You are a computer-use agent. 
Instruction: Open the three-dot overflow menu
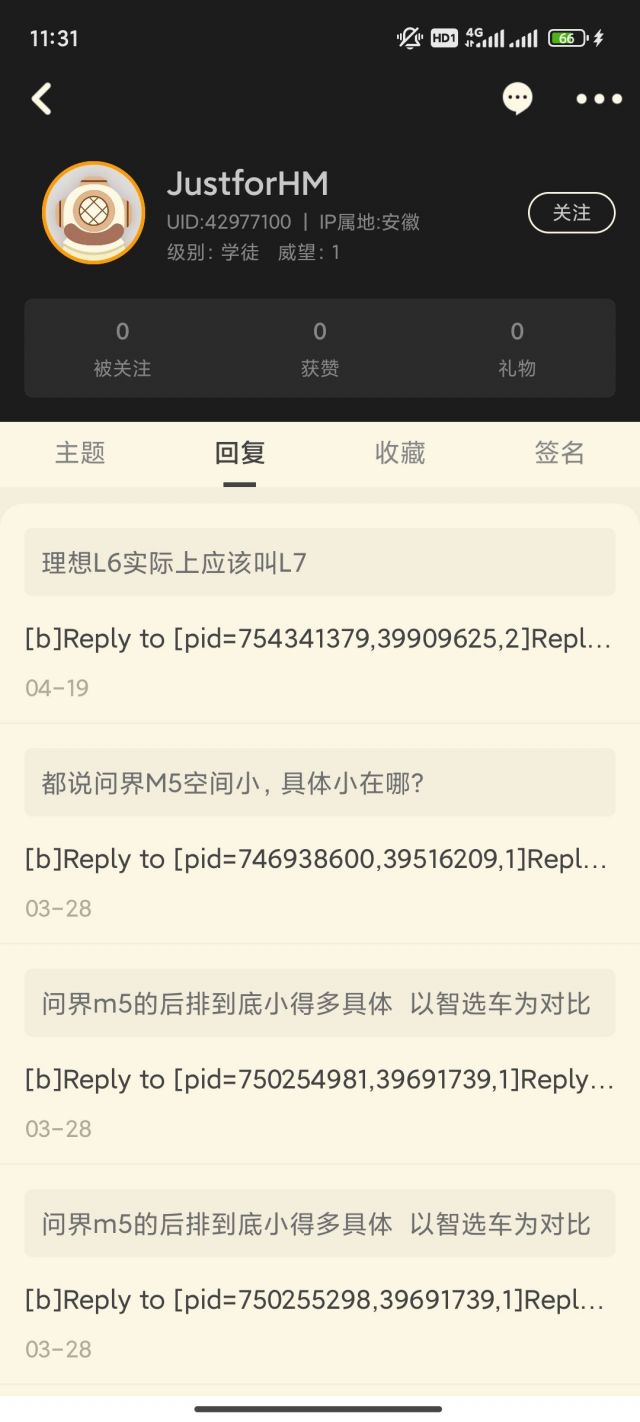point(598,98)
